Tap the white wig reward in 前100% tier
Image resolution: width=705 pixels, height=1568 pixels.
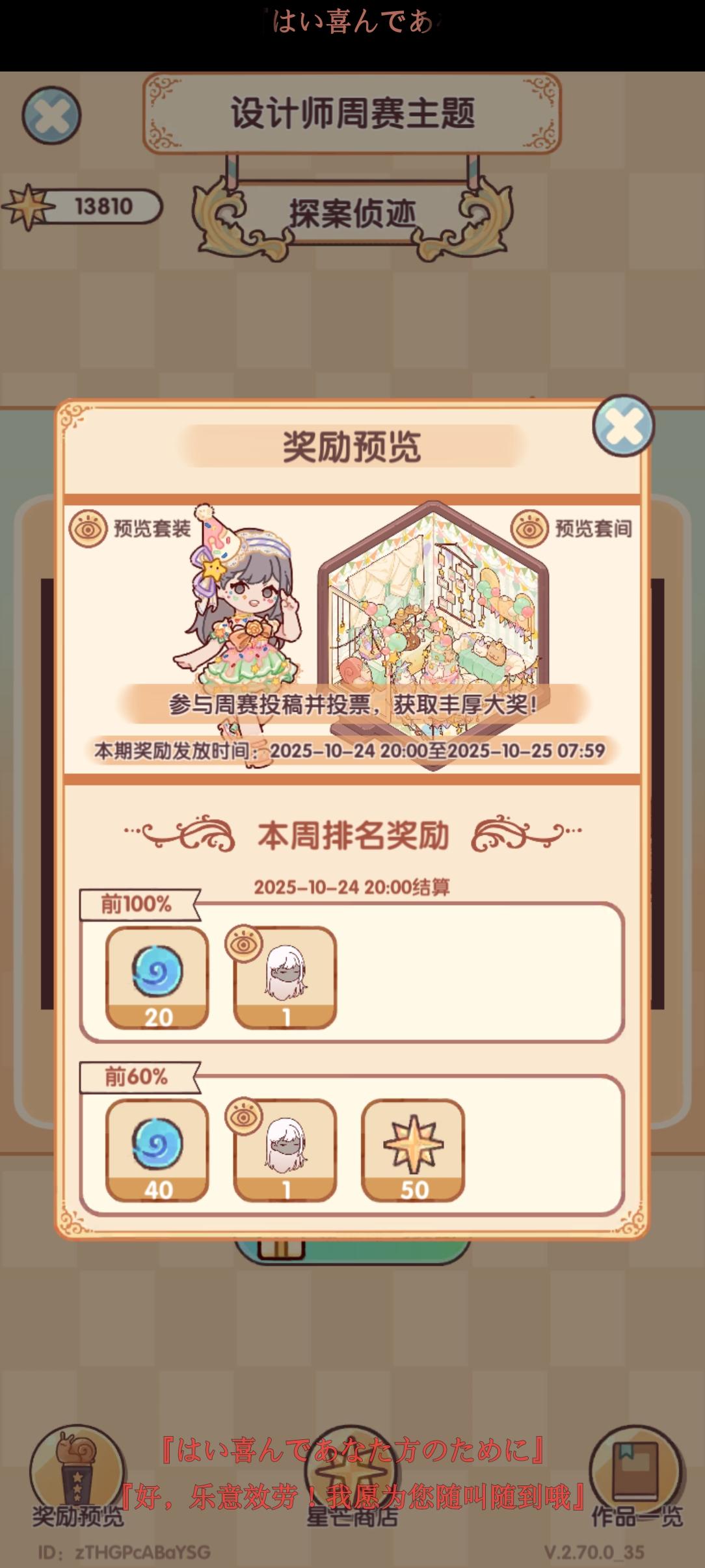coord(286,982)
